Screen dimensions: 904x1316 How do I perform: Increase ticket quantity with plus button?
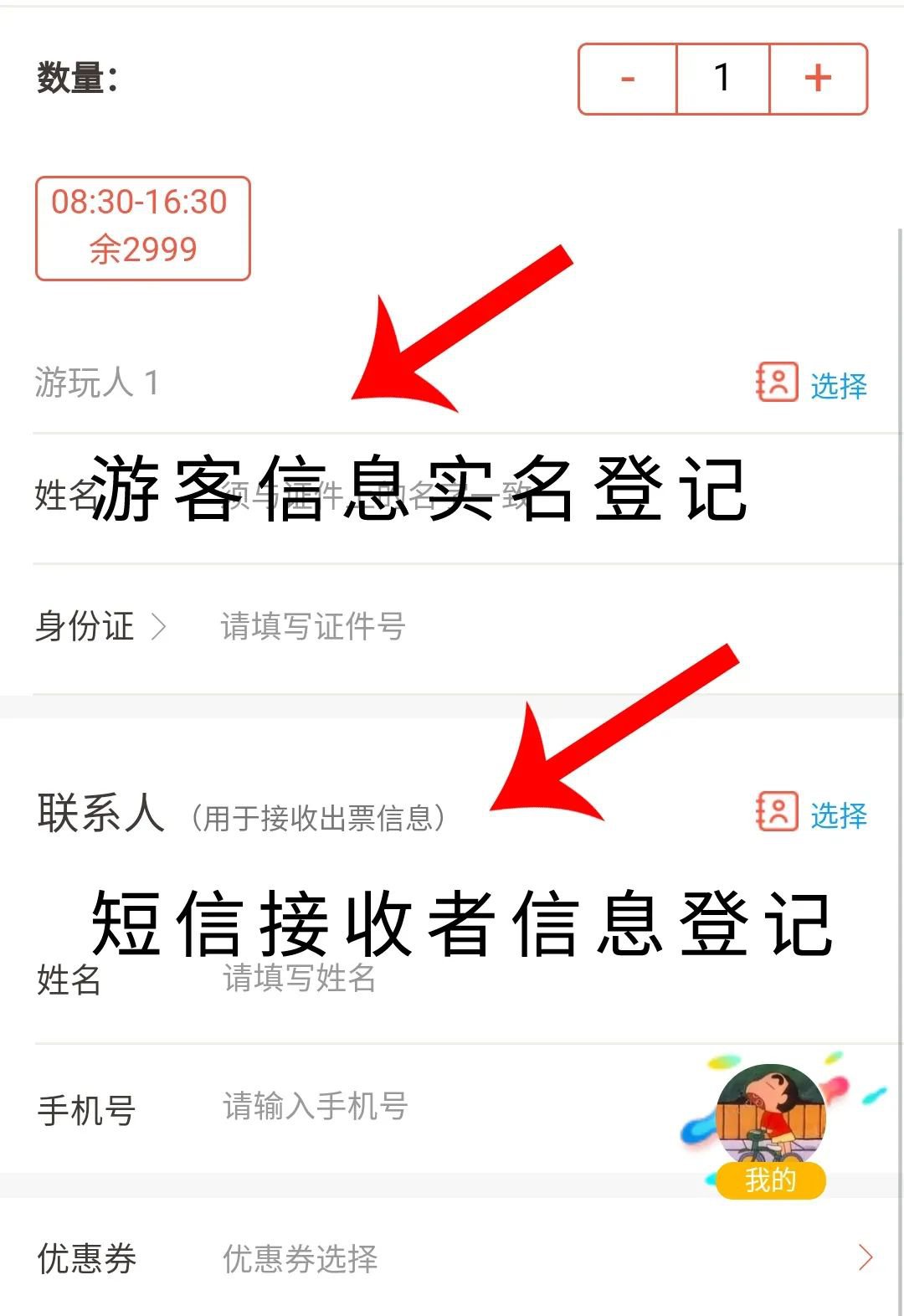(x=818, y=79)
